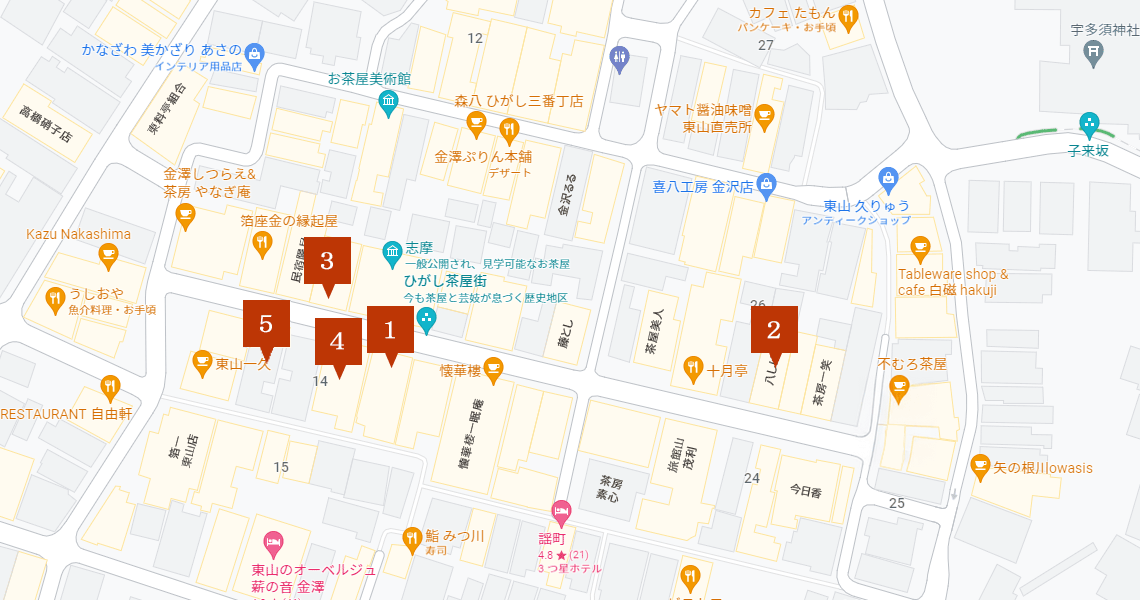
Task: Open the red marker numbered 3
Action: [x=327, y=263]
